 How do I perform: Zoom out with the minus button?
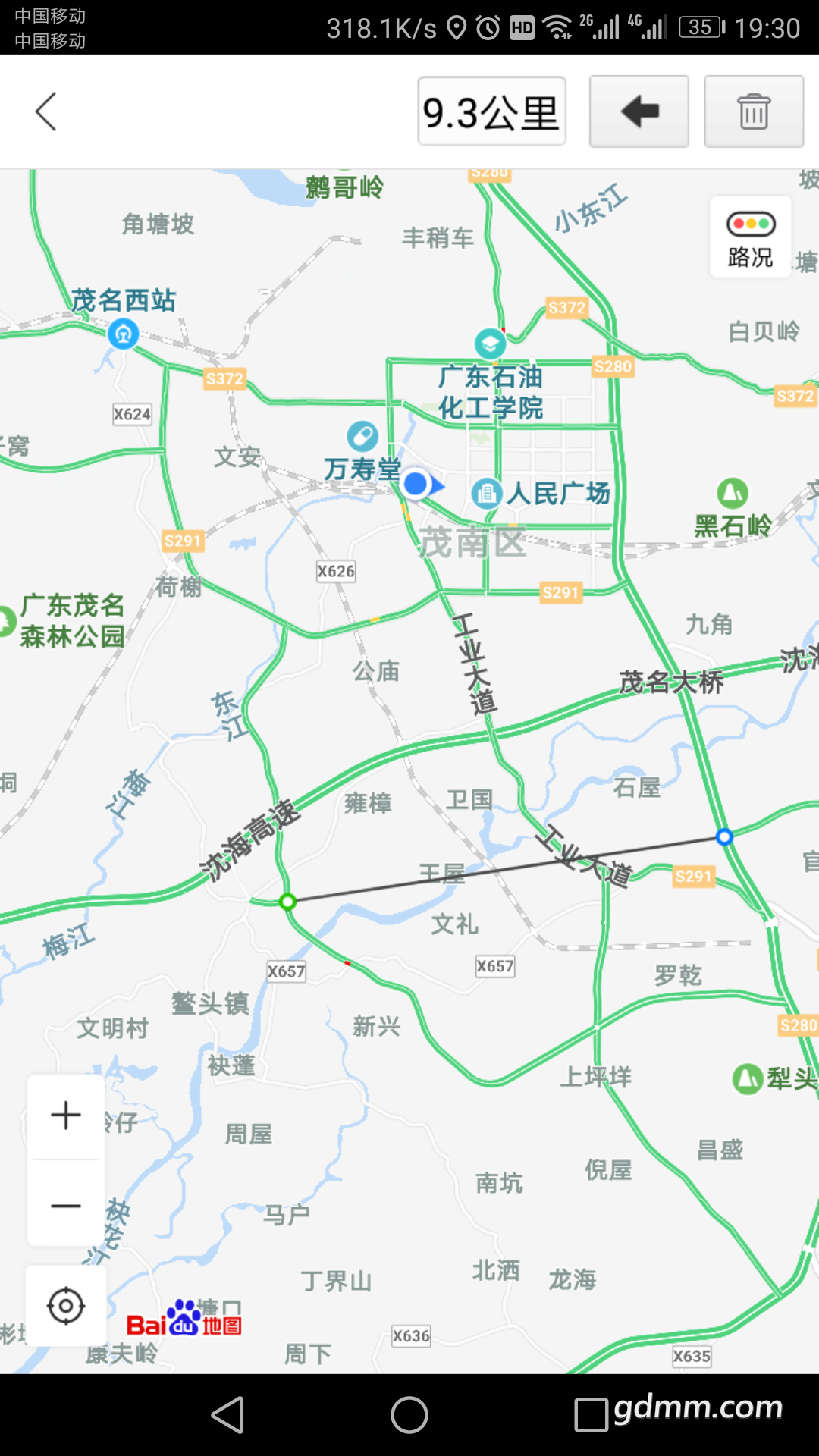[66, 1204]
